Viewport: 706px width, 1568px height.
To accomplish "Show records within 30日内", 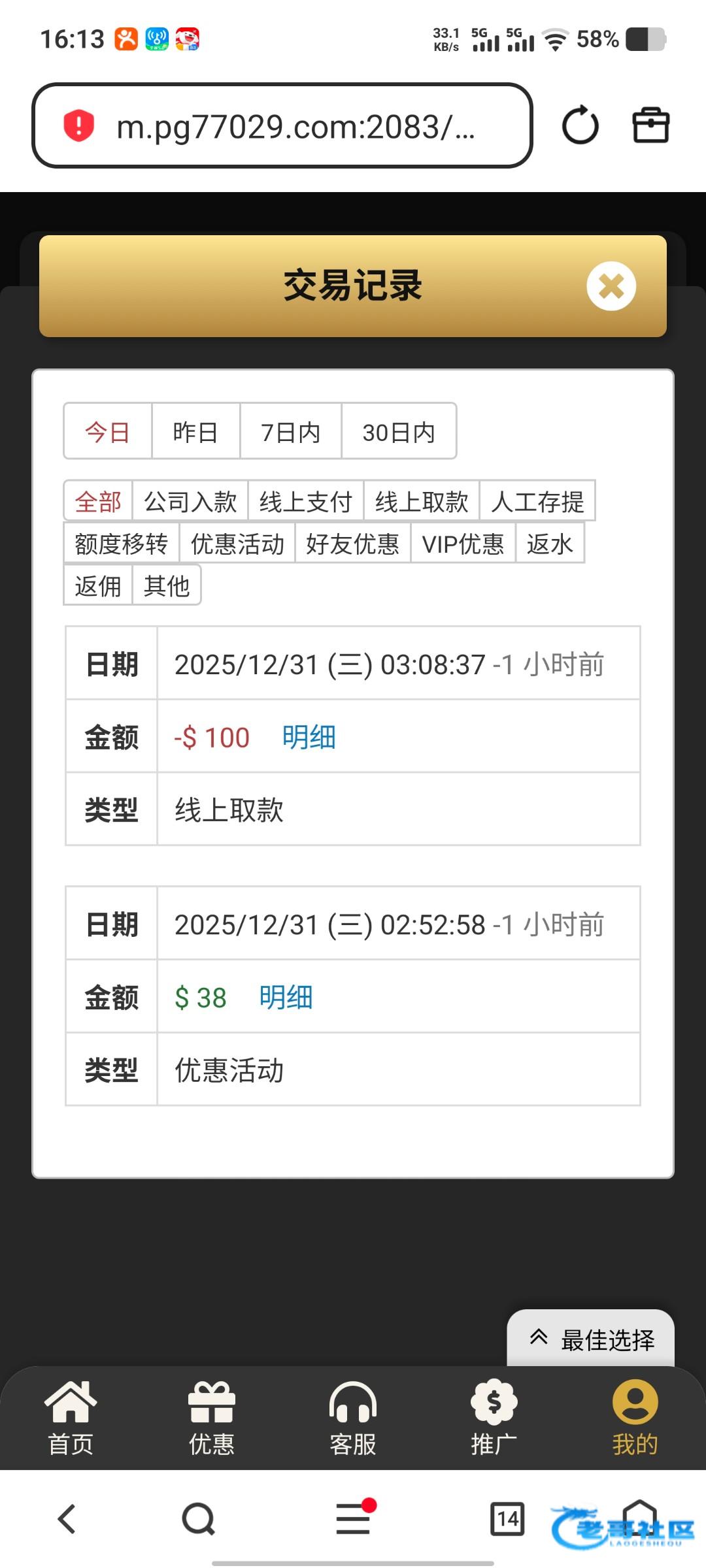I will [398, 432].
